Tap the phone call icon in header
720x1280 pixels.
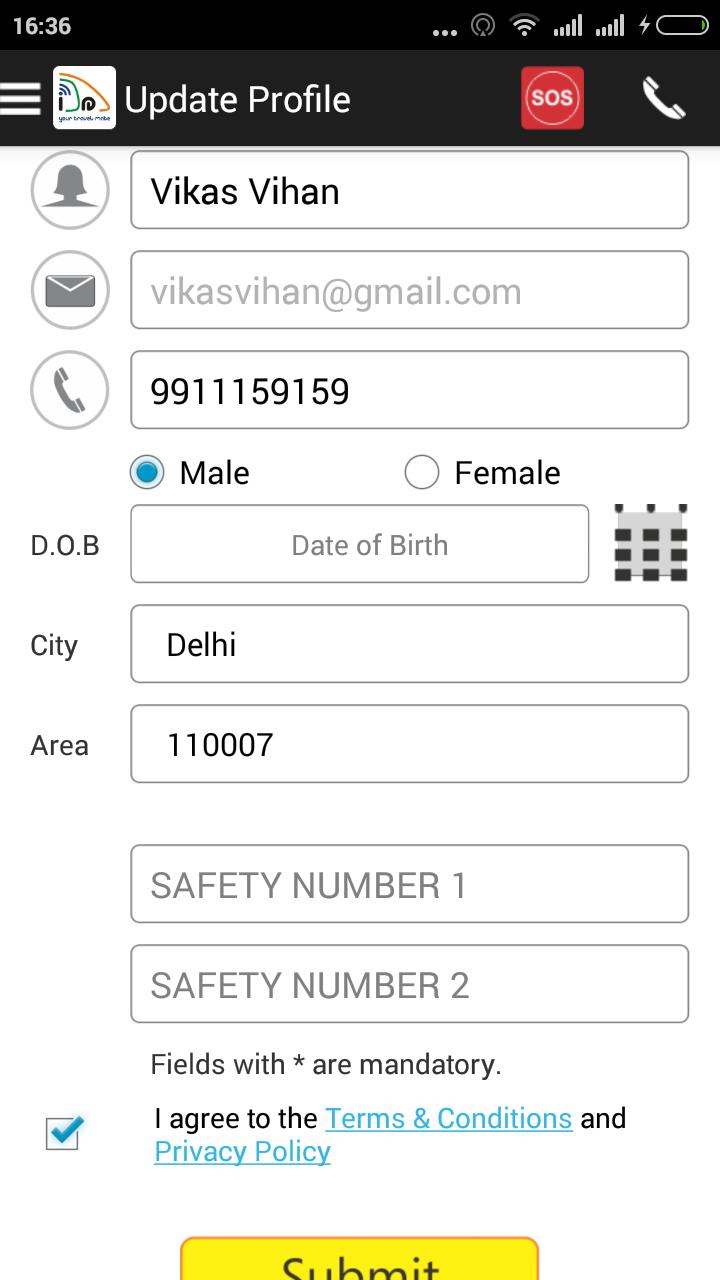click(663, 98)
